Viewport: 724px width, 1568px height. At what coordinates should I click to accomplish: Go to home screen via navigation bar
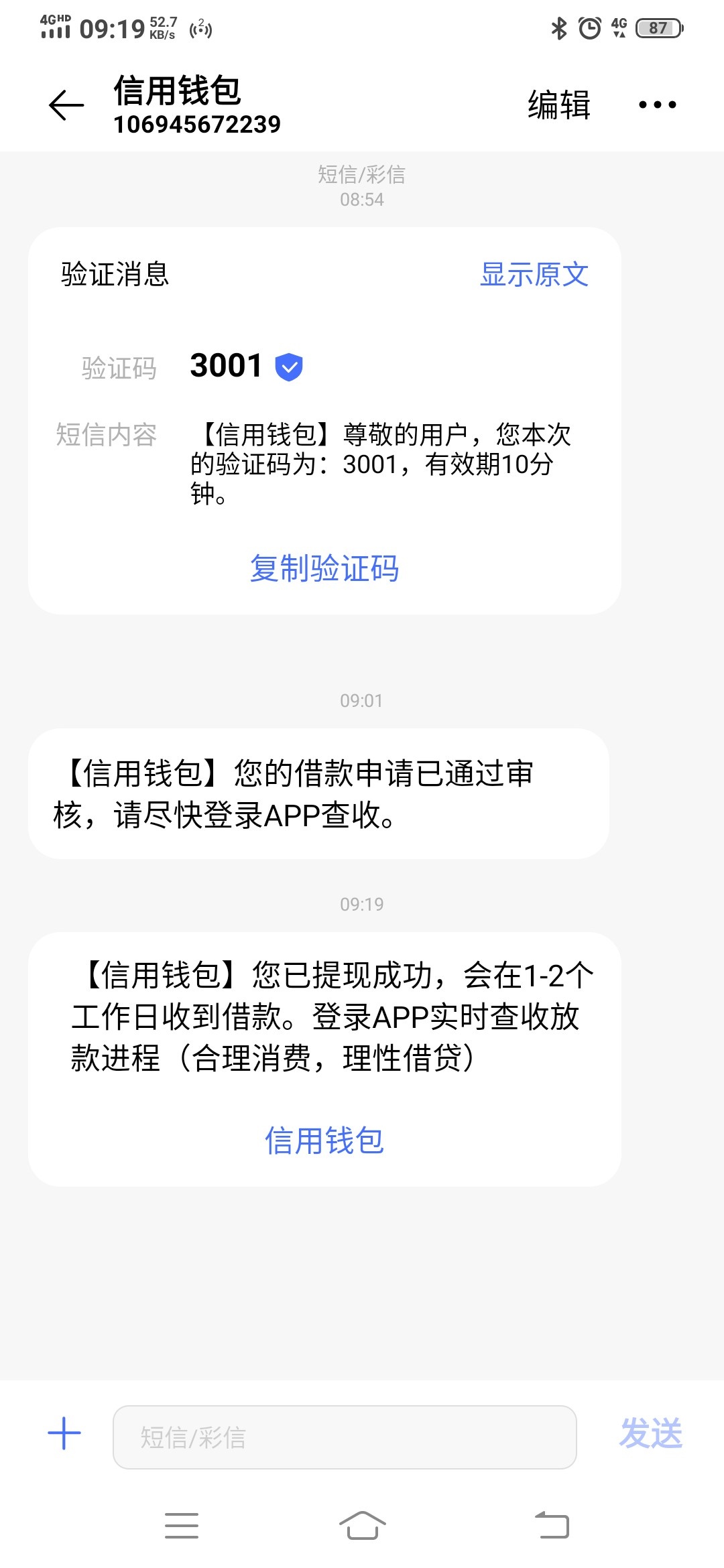[362, 1525]
